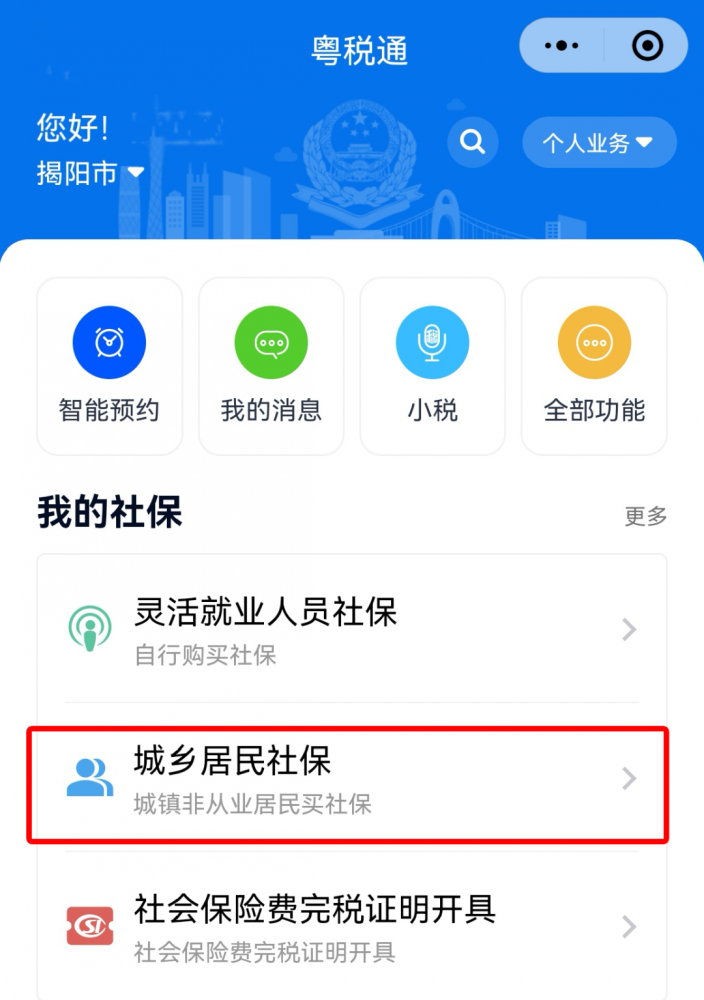Open 全部功能 tile
Image resolution: width=704 pixels, height=1000 pixels.
594,366
